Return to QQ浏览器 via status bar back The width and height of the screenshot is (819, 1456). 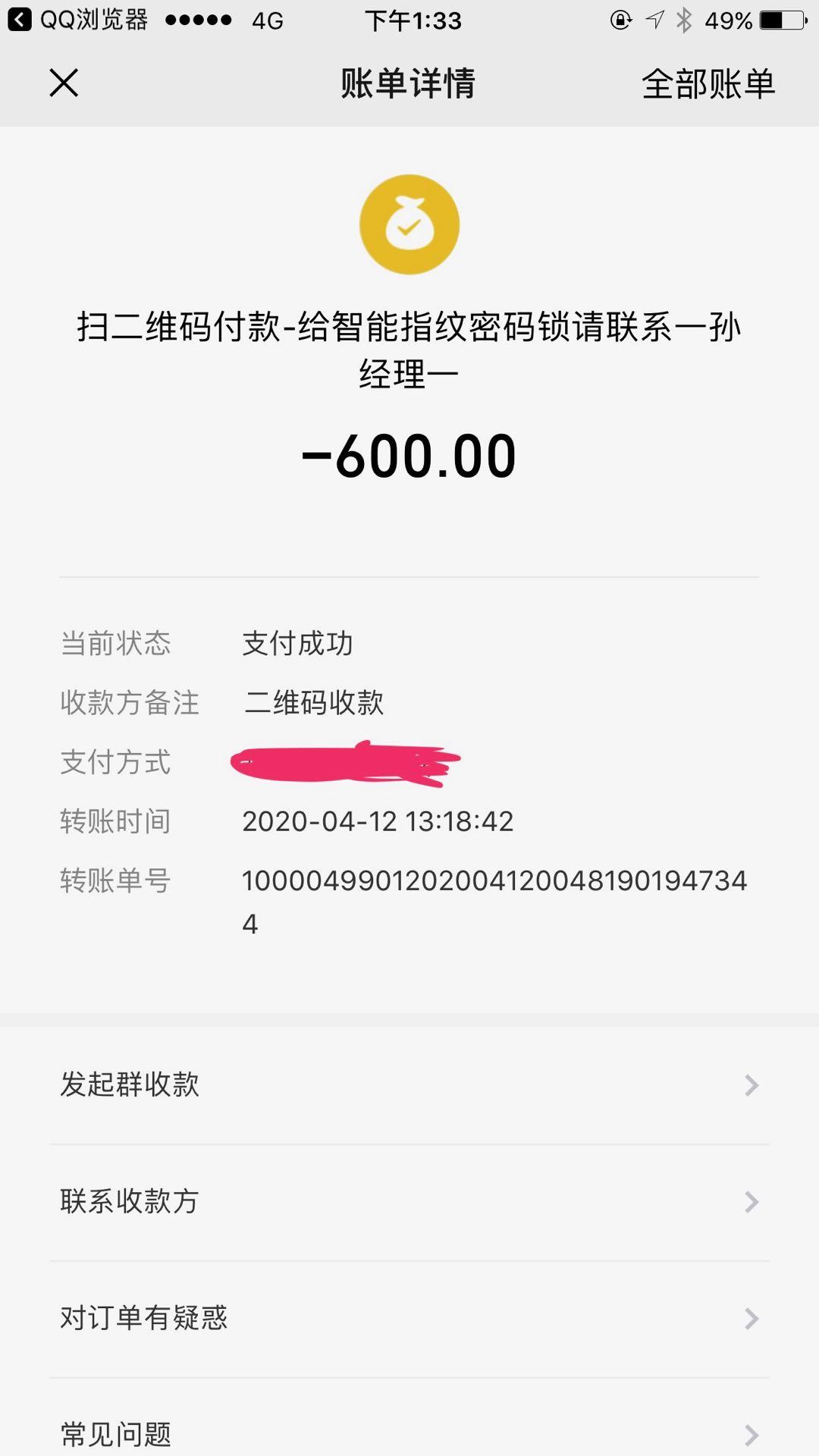[x=78, y=20]
